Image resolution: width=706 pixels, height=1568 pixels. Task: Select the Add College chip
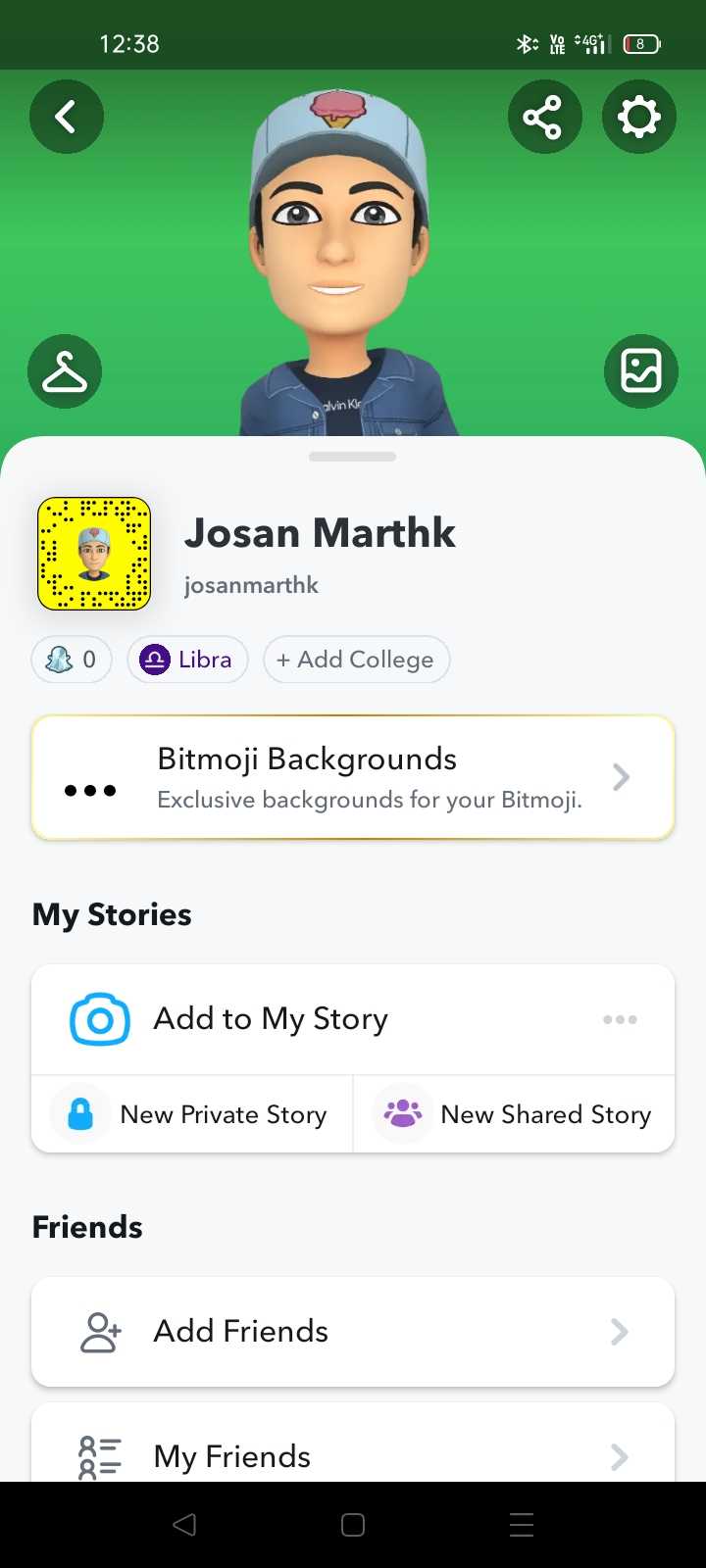[356, 660]
